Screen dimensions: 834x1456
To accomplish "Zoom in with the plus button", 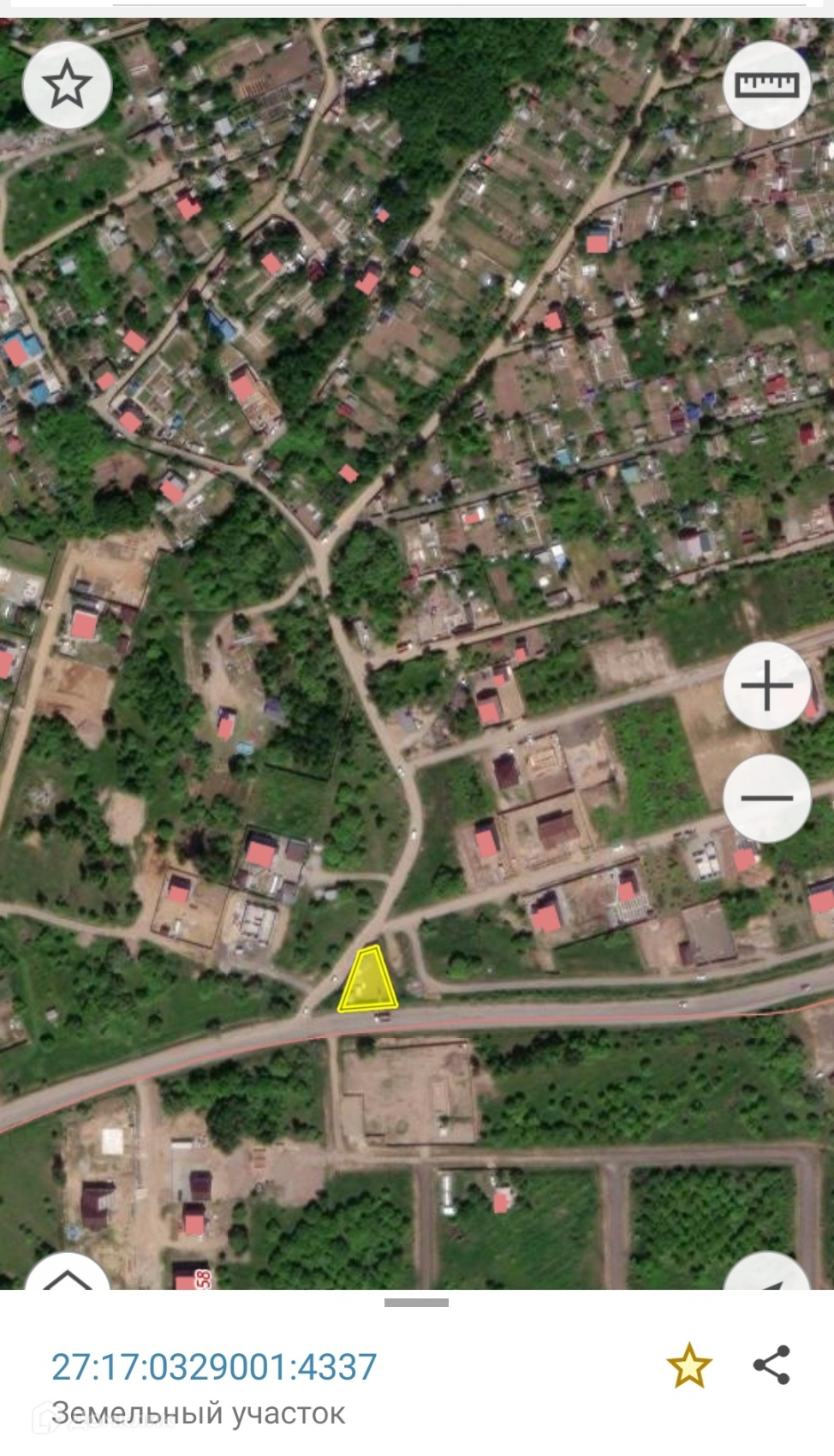I will [x=766, y=685].
